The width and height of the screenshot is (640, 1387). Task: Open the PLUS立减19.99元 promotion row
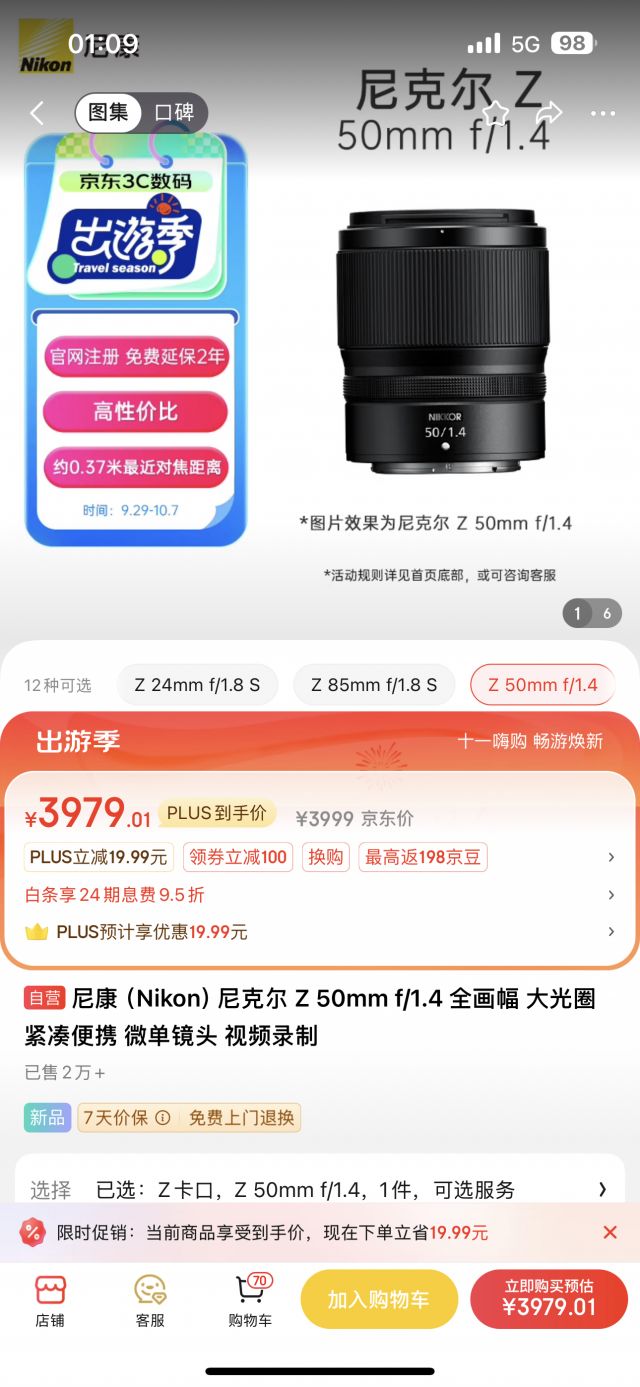click(320, 857)
